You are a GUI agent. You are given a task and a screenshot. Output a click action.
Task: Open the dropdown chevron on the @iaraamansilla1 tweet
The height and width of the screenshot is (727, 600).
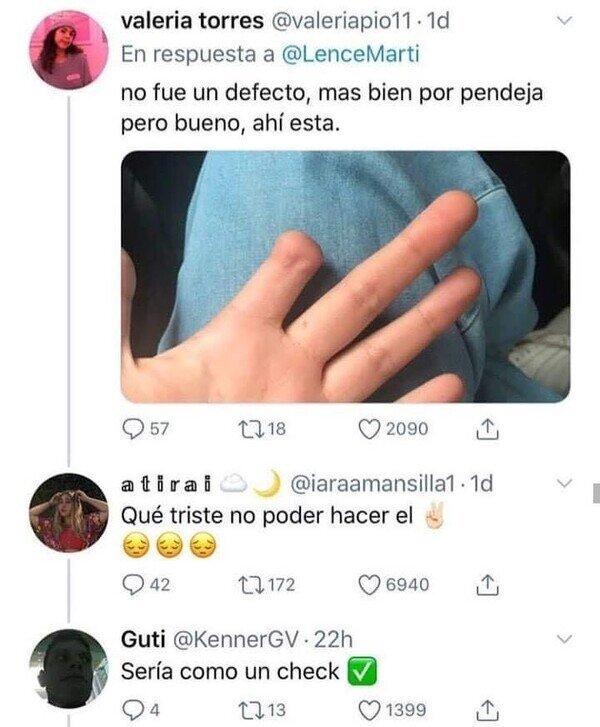[565, 484]
